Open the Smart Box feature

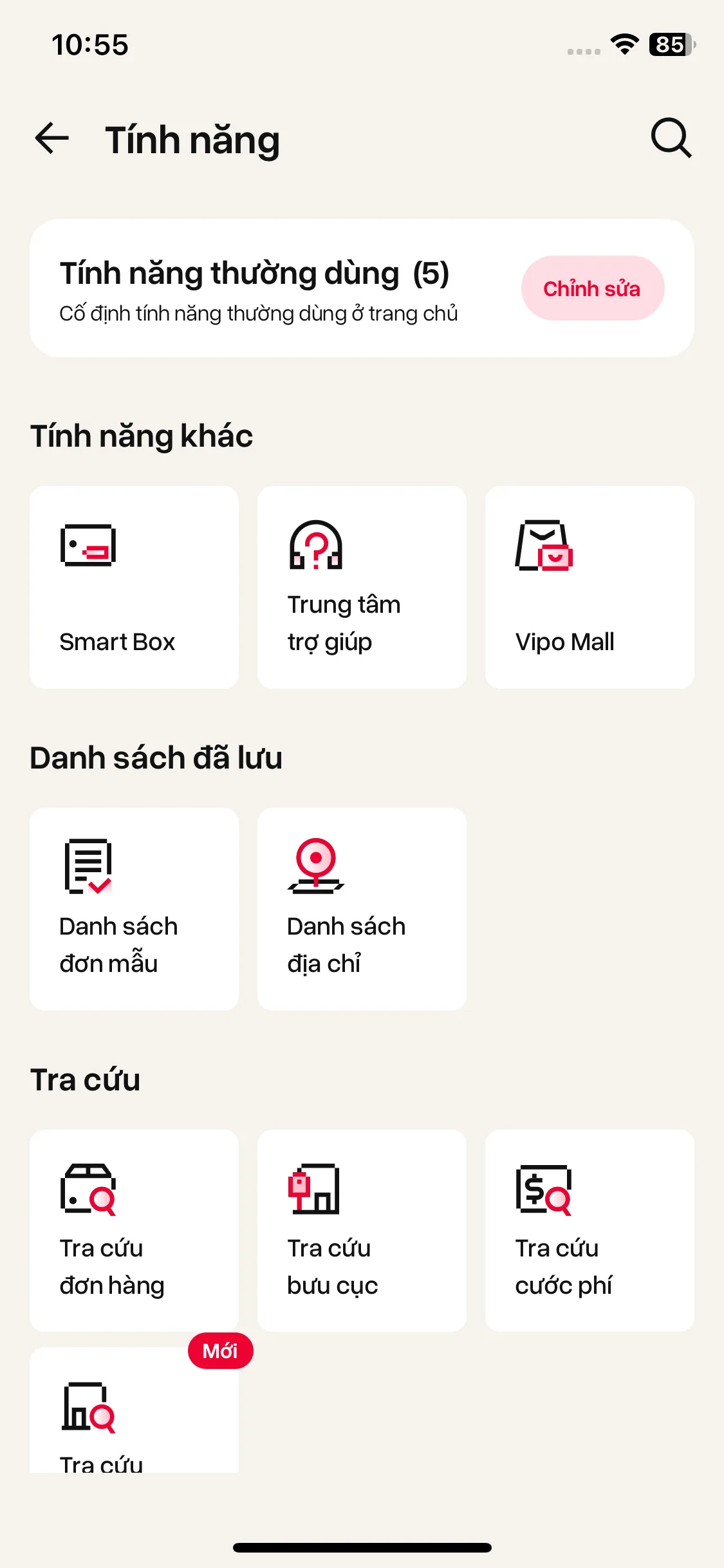134,587
